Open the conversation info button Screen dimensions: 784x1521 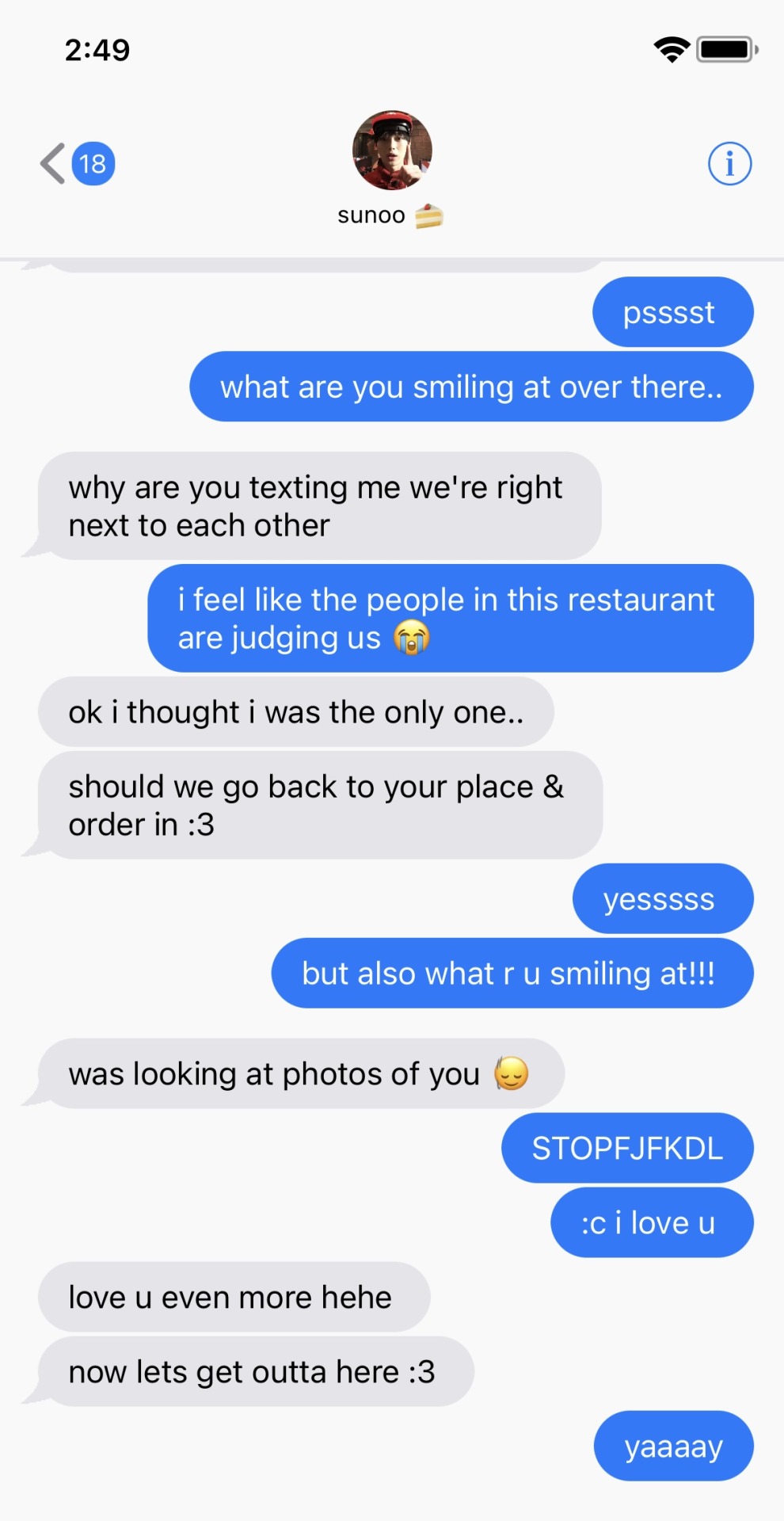point(729,164)
